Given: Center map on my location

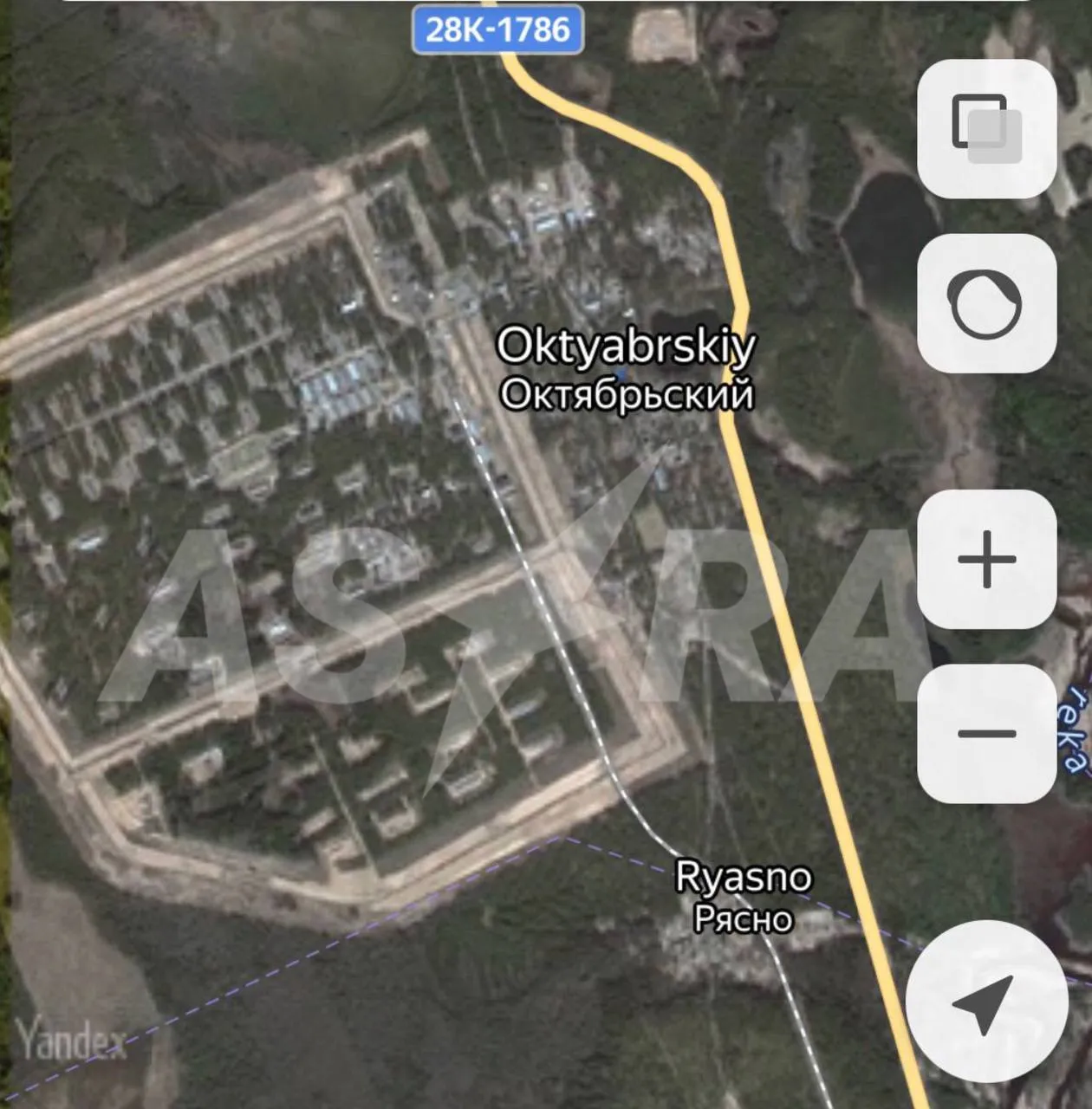Looking at the screenshot, I should click(986, 1002).
